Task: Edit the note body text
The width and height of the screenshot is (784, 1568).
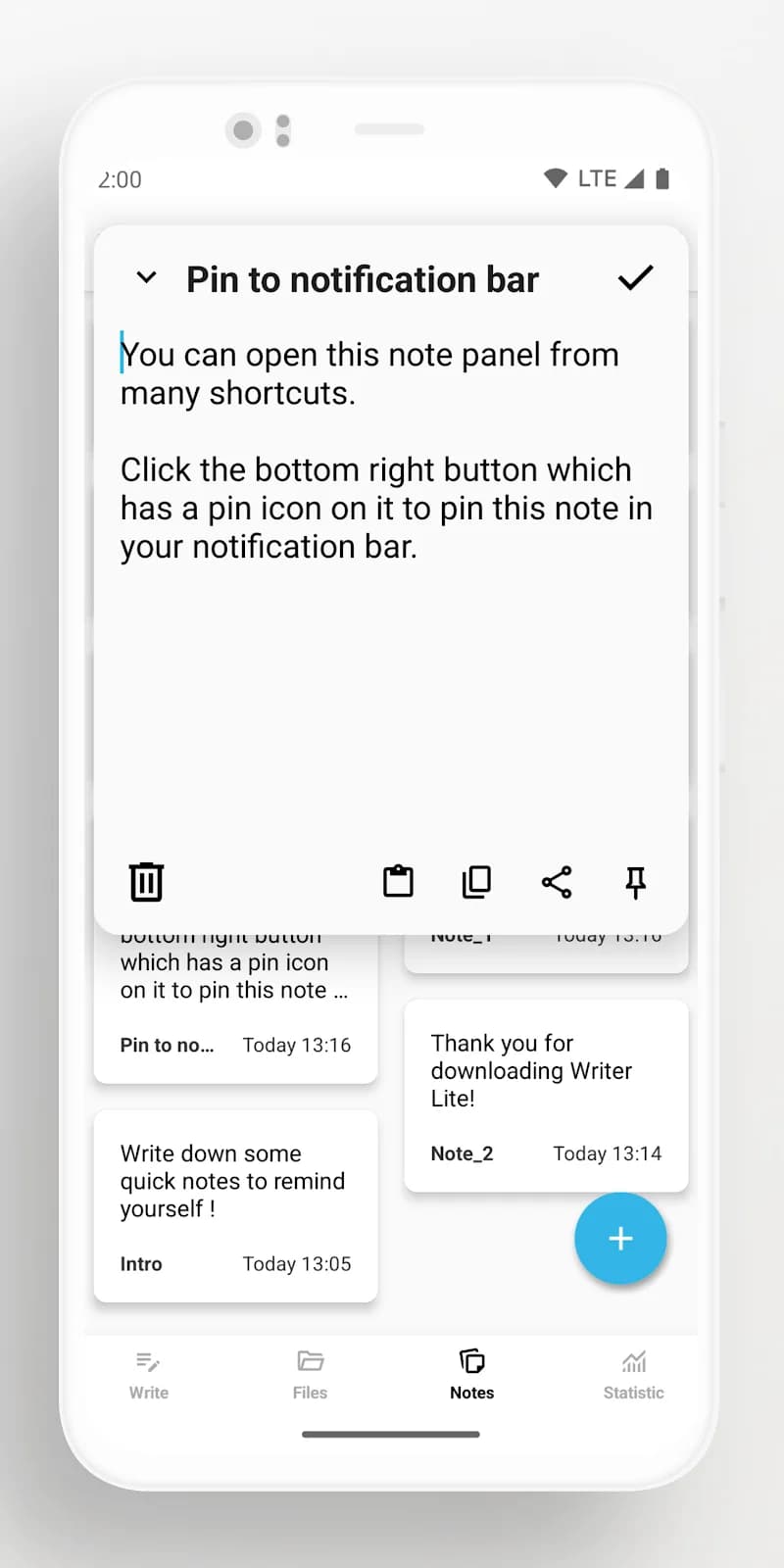Action: coord(387,451)
